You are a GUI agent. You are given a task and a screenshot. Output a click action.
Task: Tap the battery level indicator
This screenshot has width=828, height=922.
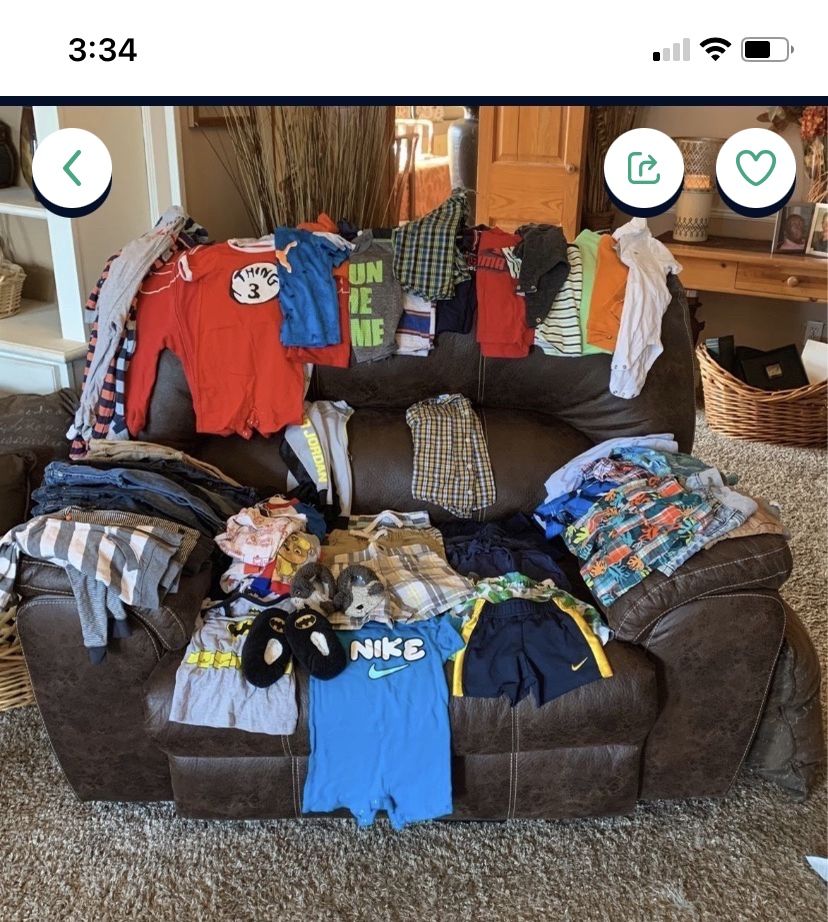763,49
